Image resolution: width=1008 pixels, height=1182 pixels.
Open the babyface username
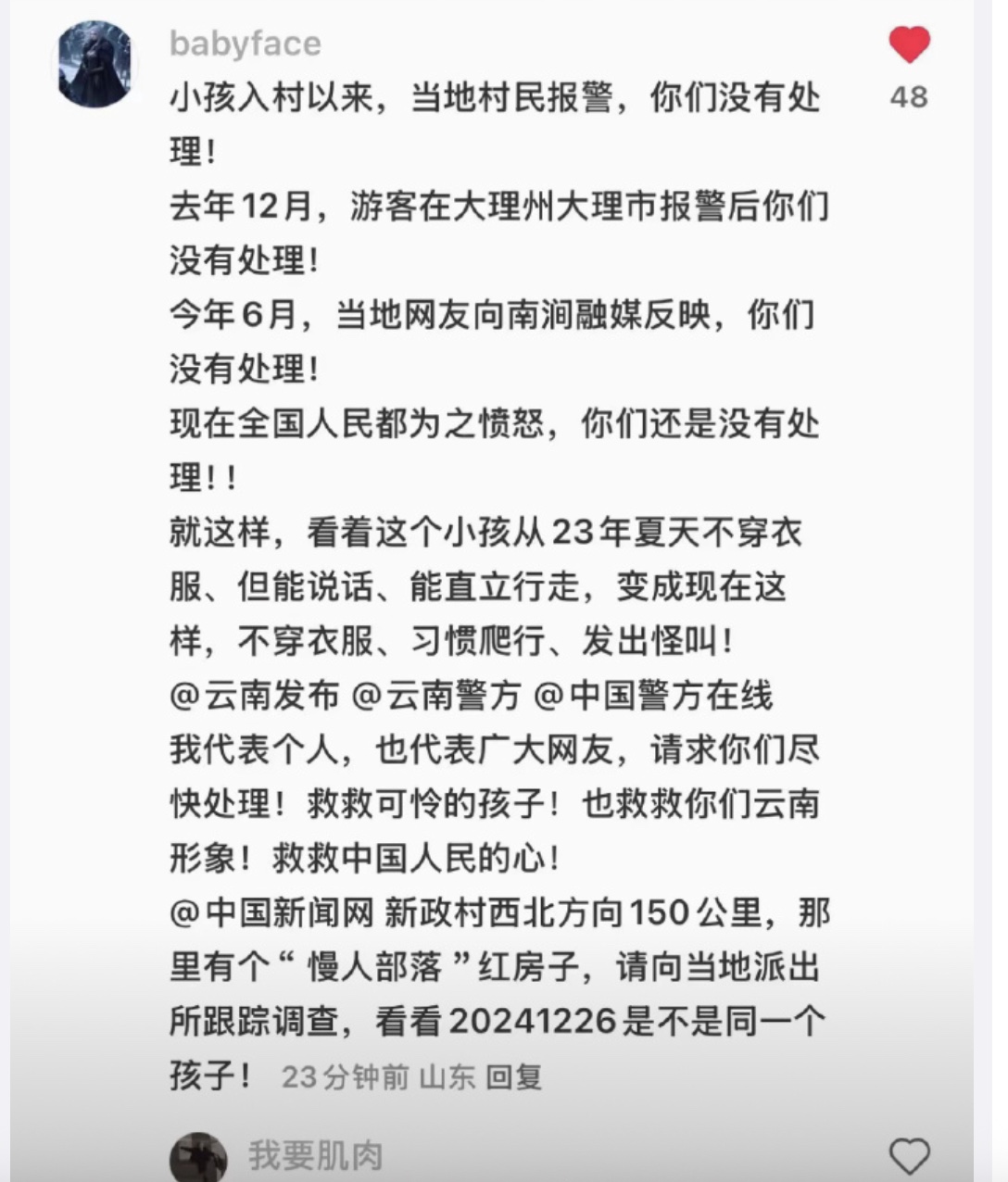coord(246,44)
